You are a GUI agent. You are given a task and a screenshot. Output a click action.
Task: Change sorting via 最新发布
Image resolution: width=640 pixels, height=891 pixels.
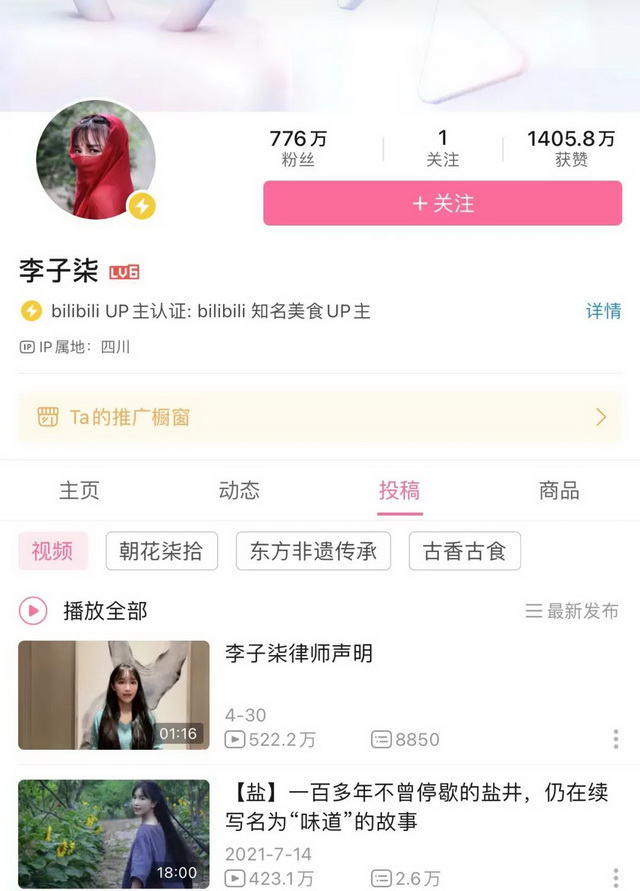pos(572,611)
